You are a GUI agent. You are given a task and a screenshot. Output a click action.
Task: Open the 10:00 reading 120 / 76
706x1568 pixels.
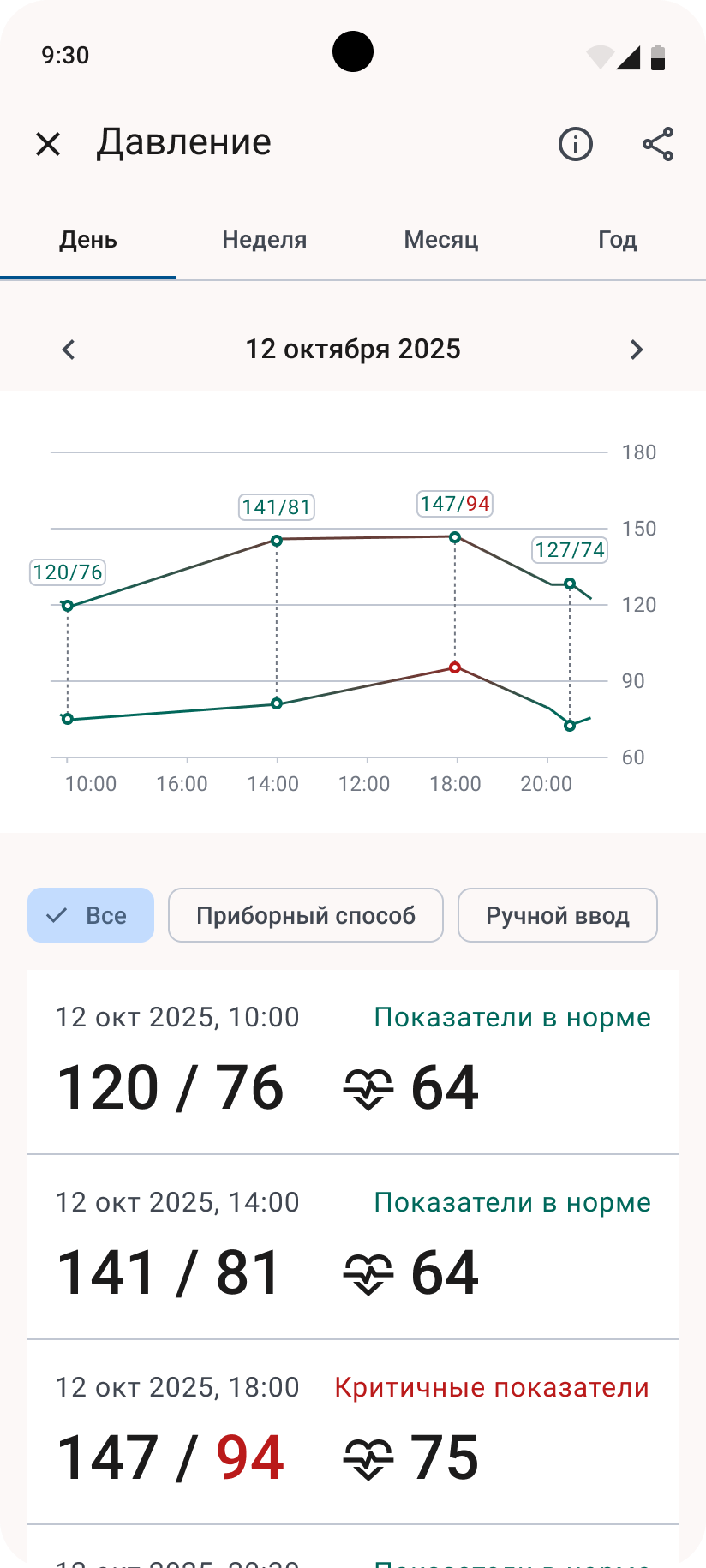click(353, 1062)
